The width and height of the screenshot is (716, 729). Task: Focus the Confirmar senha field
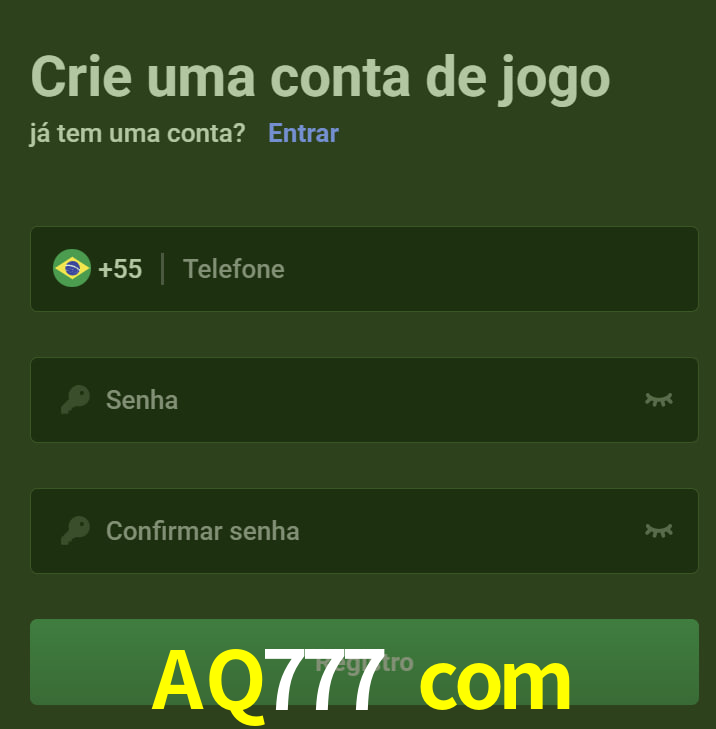coord(360,531)
